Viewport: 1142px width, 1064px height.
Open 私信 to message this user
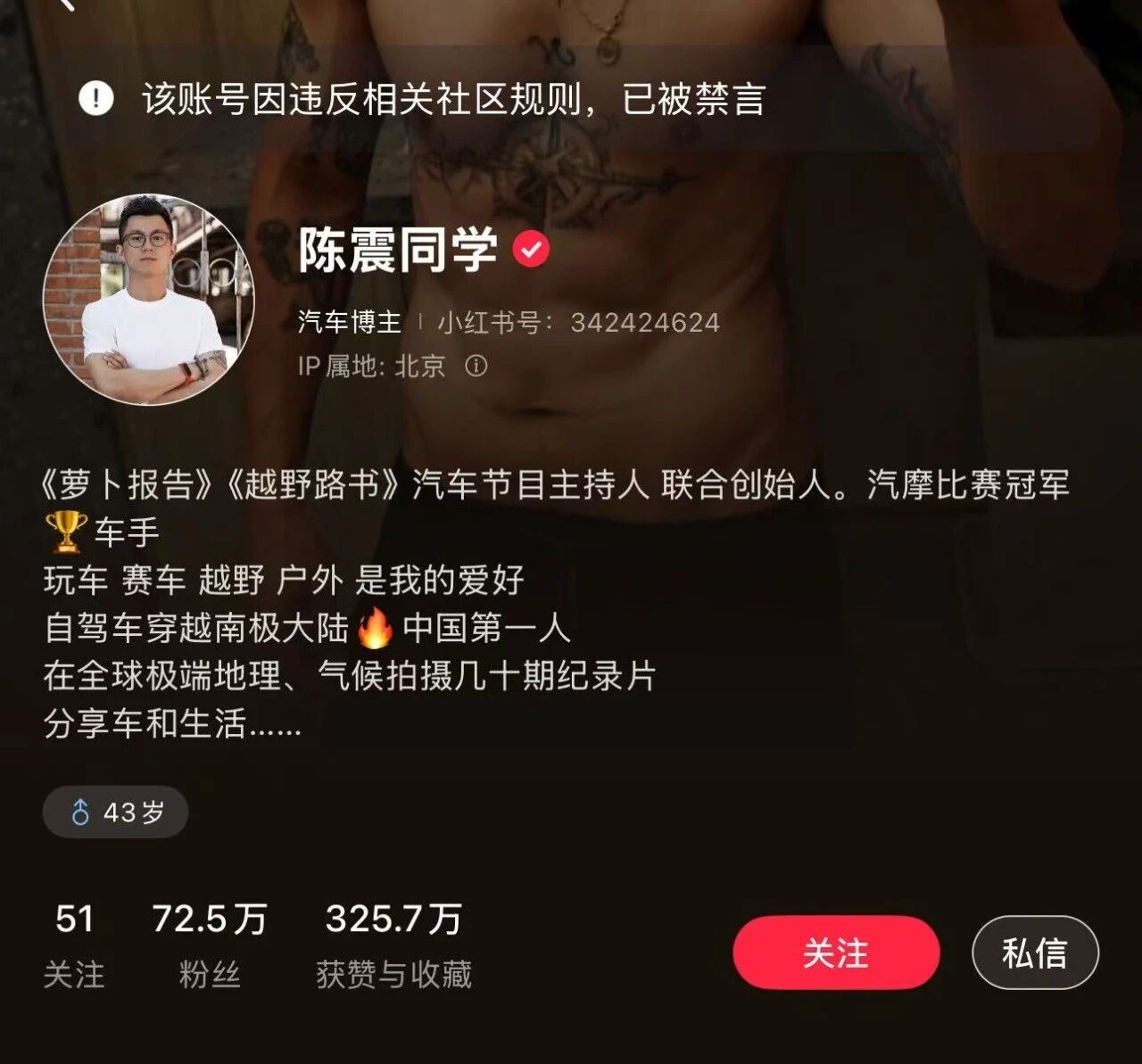click(1034, 953)
